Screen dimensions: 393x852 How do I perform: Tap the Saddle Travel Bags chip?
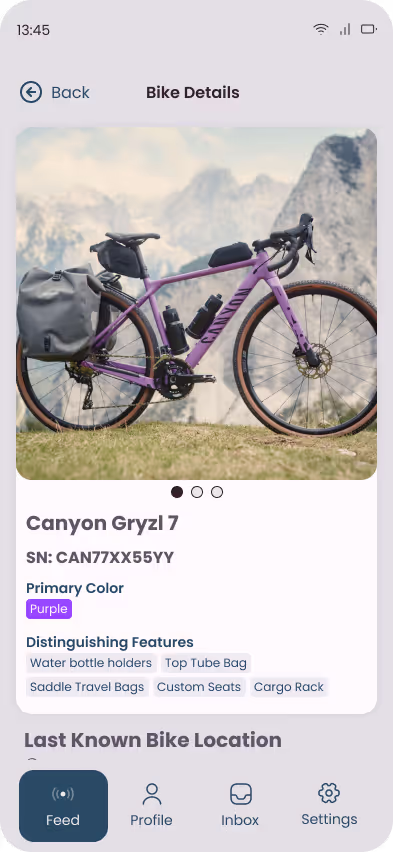tap(87, 687)
